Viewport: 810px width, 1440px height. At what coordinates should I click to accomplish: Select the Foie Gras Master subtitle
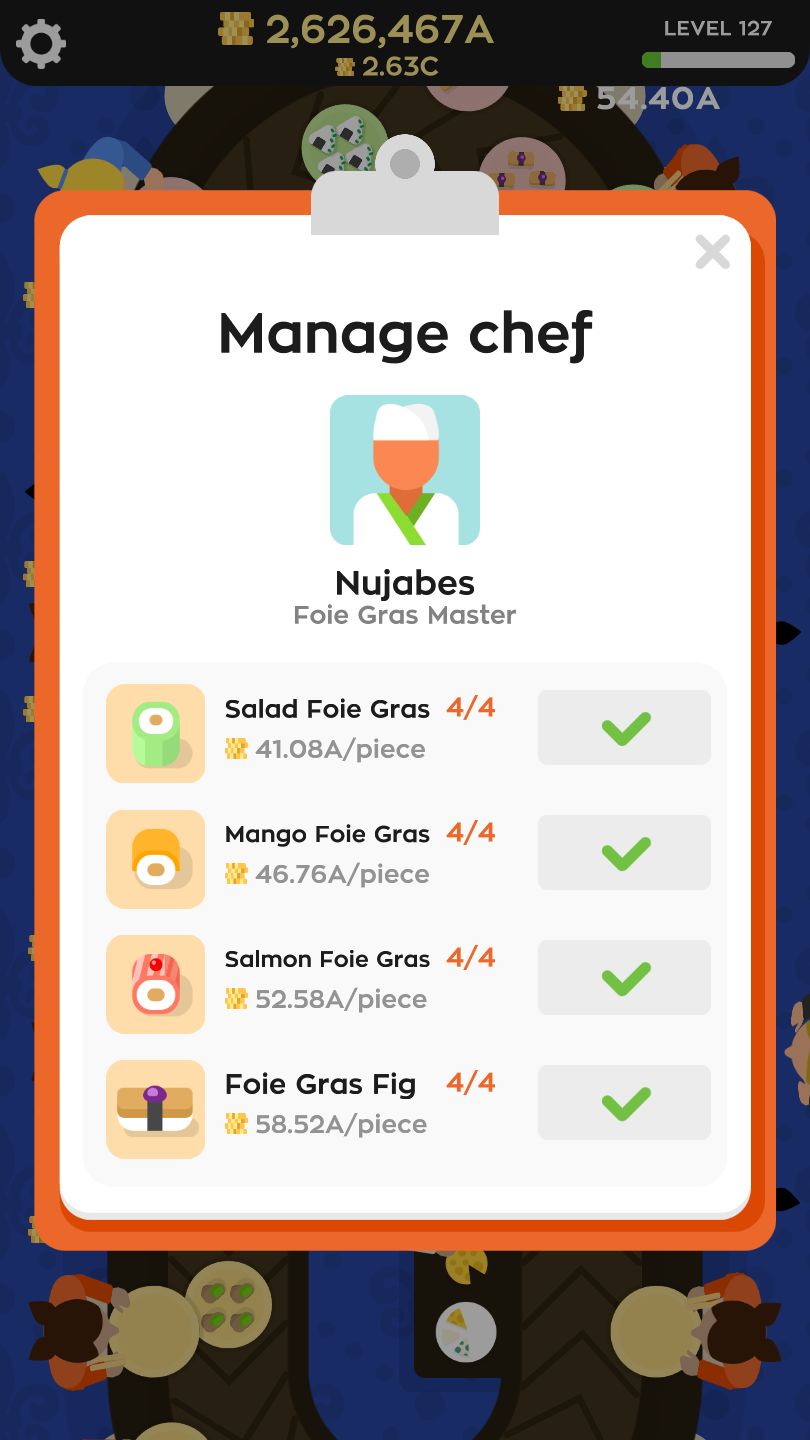tap(405, 614)
